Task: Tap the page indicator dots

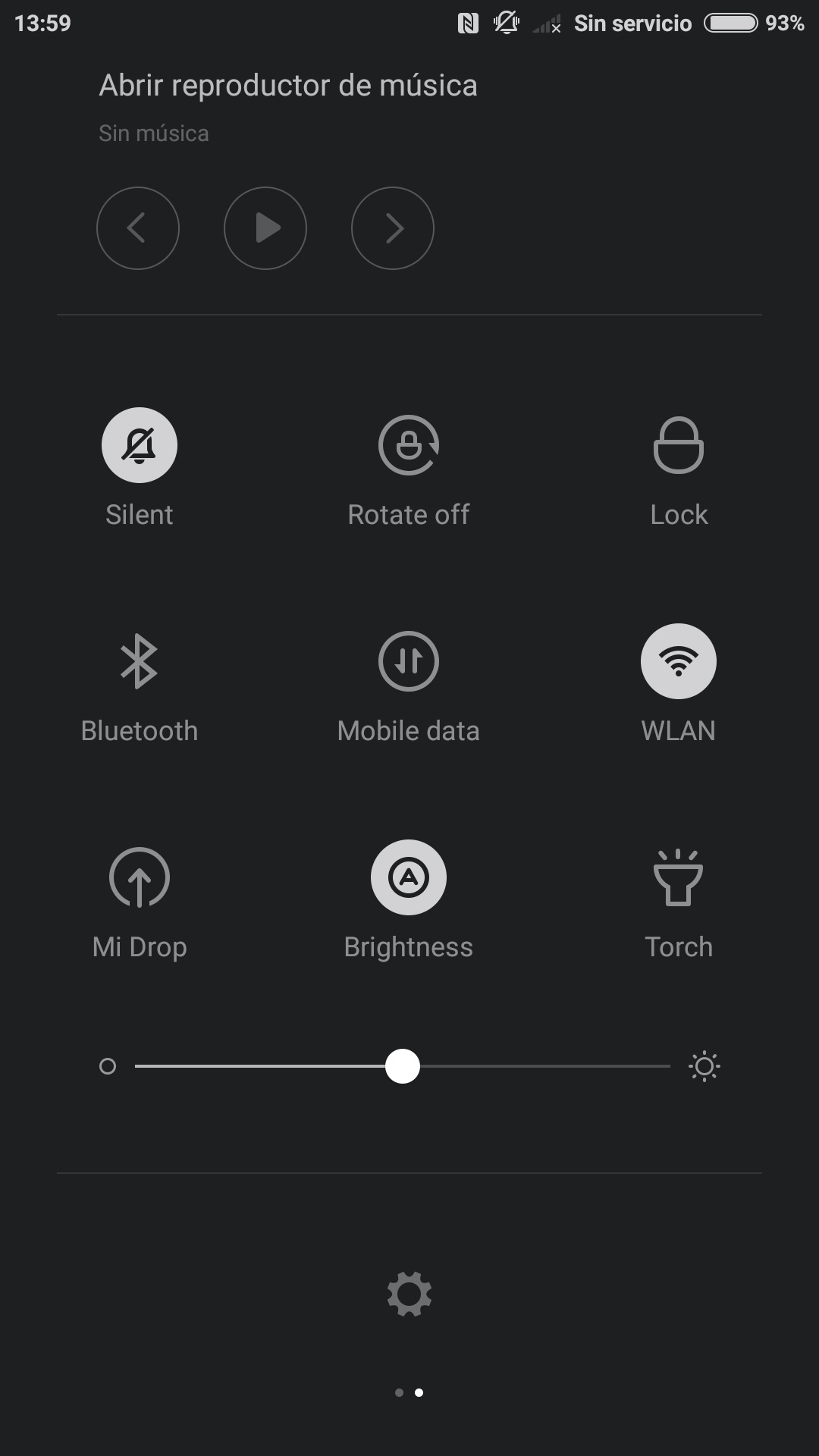Action: click(409, 1392)
